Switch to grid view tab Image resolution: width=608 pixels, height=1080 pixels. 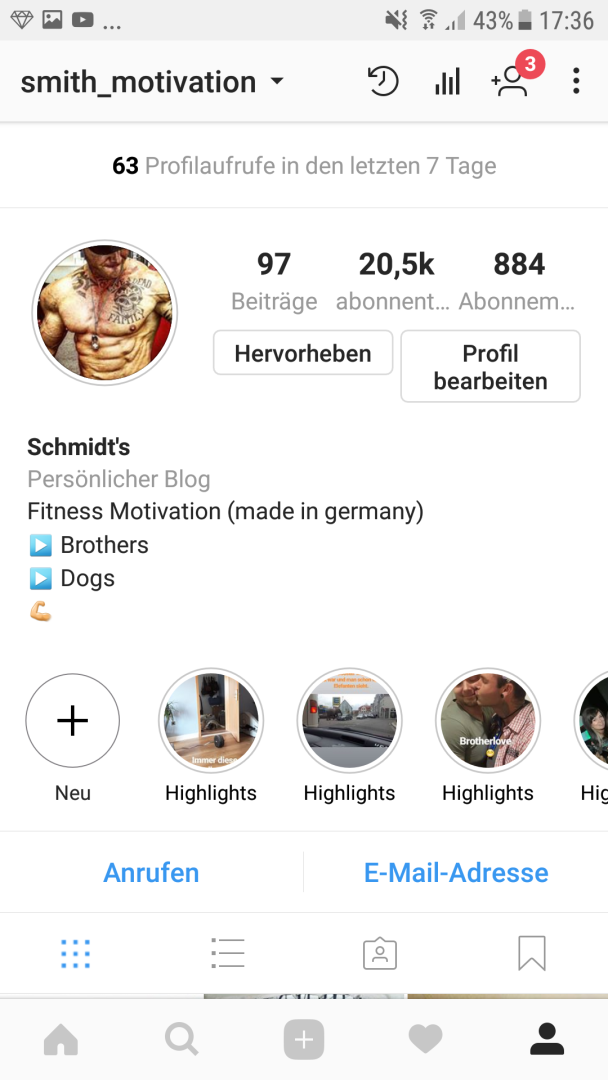point(76,954)
